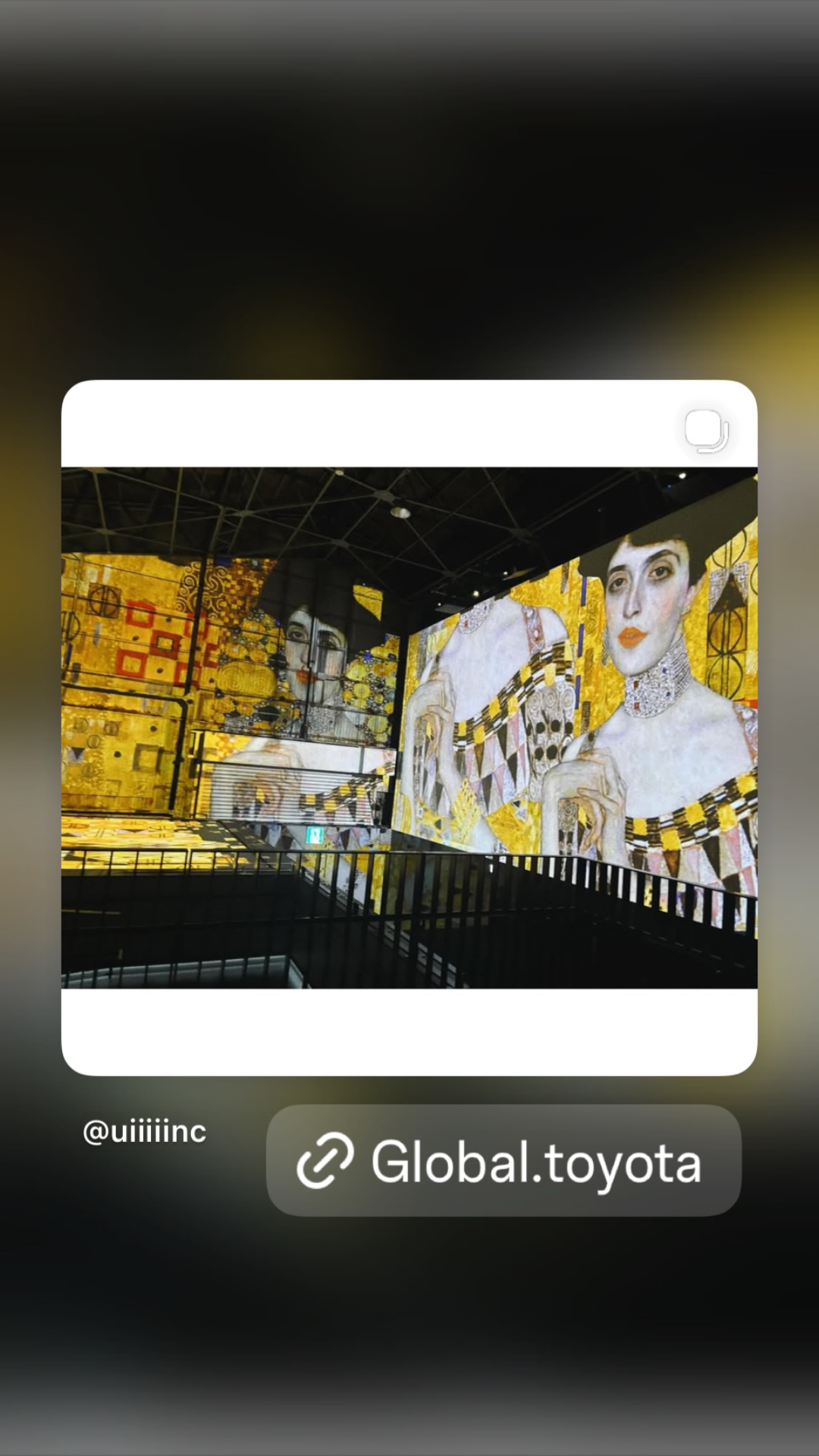
Task: Open the shared Klimt exhibition post
Action: (409, 726)
